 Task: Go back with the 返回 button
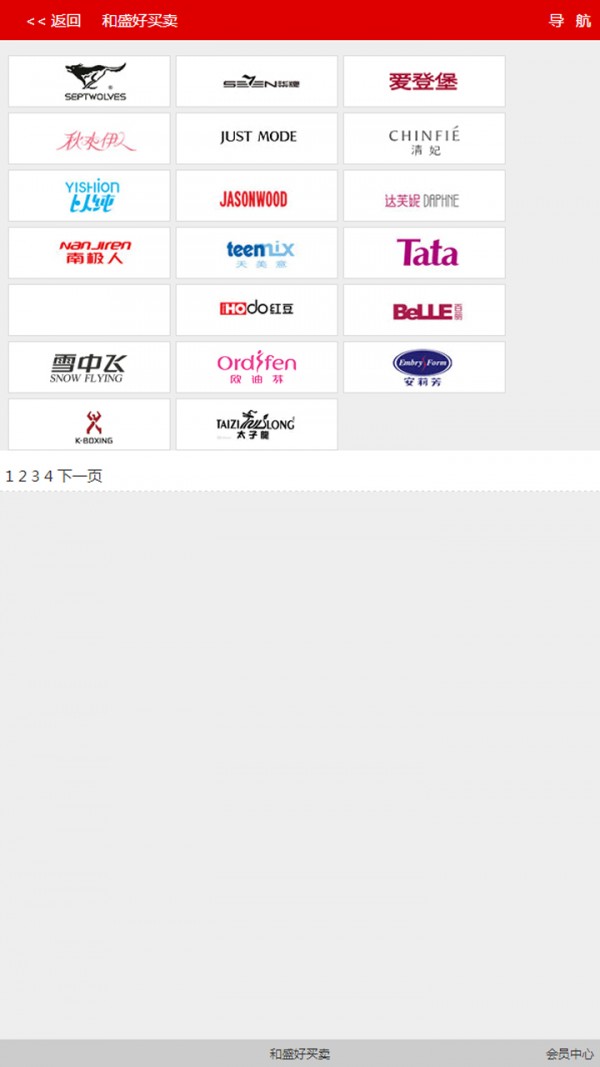tap(54, 20)
